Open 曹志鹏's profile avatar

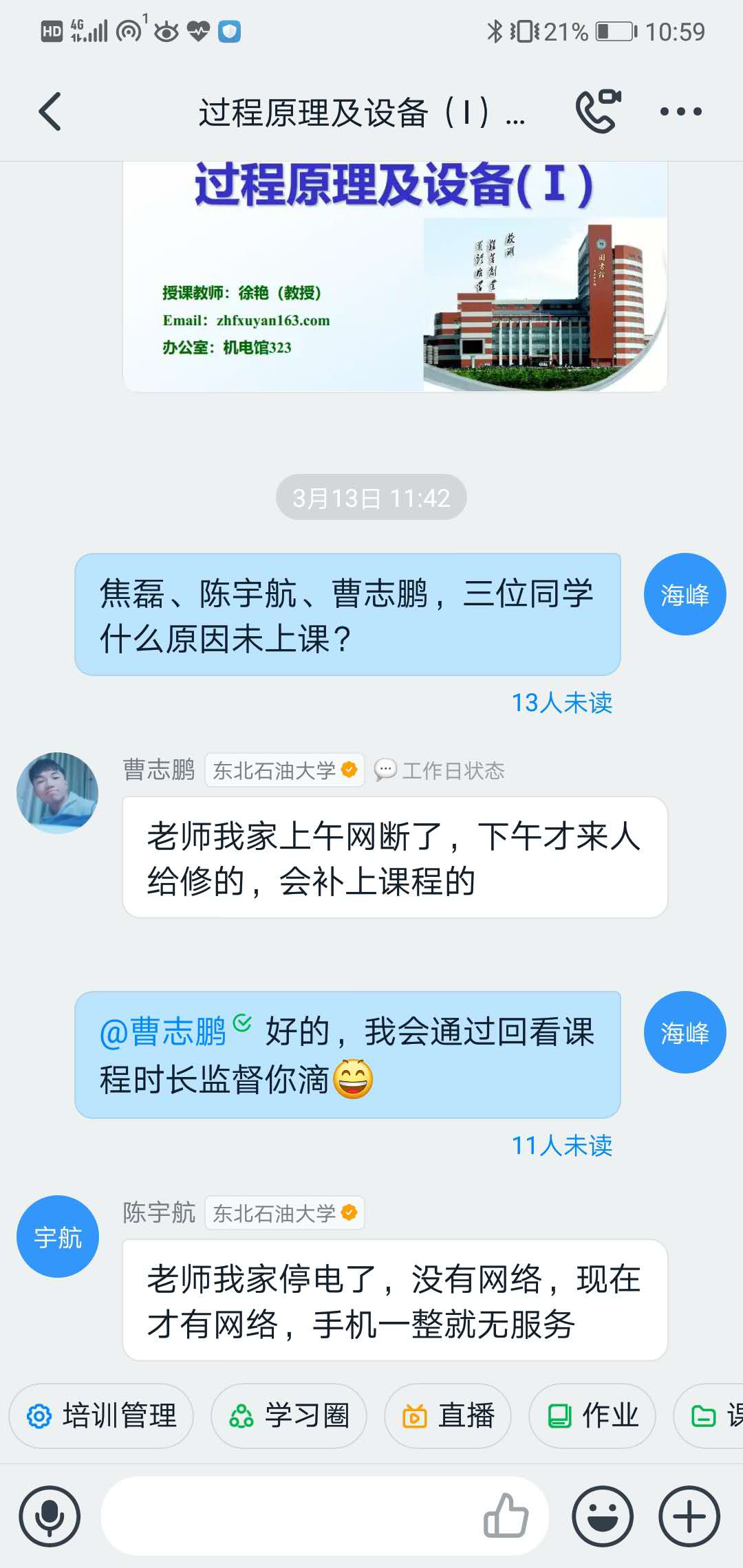click(58, 793)
